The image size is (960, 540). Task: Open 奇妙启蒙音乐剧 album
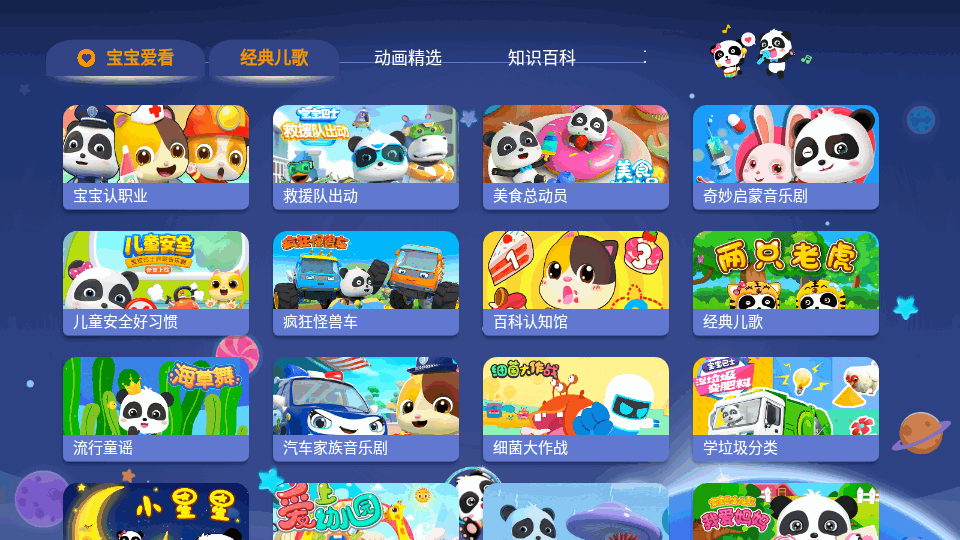tap(786, 156)
